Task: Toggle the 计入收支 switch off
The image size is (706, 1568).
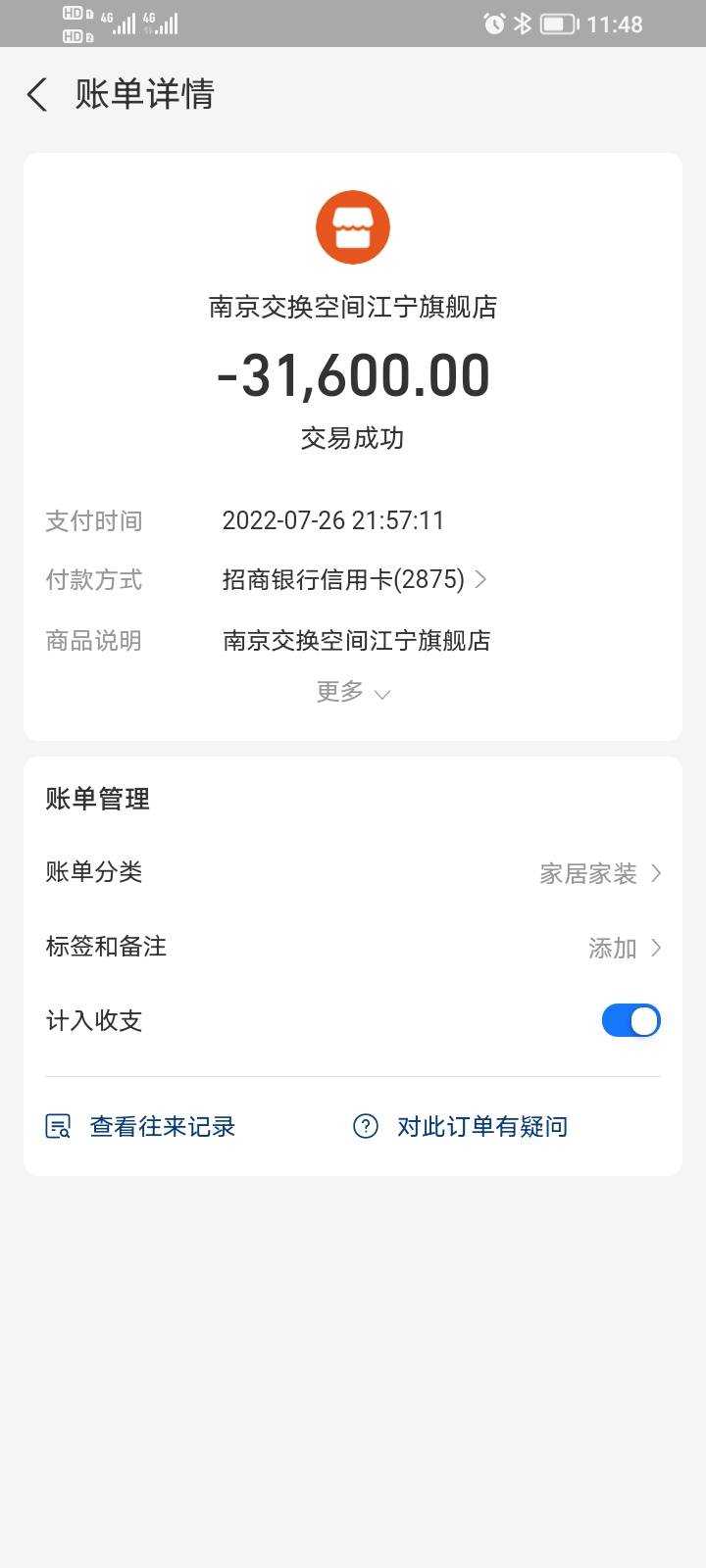Action: [630, 1020]
